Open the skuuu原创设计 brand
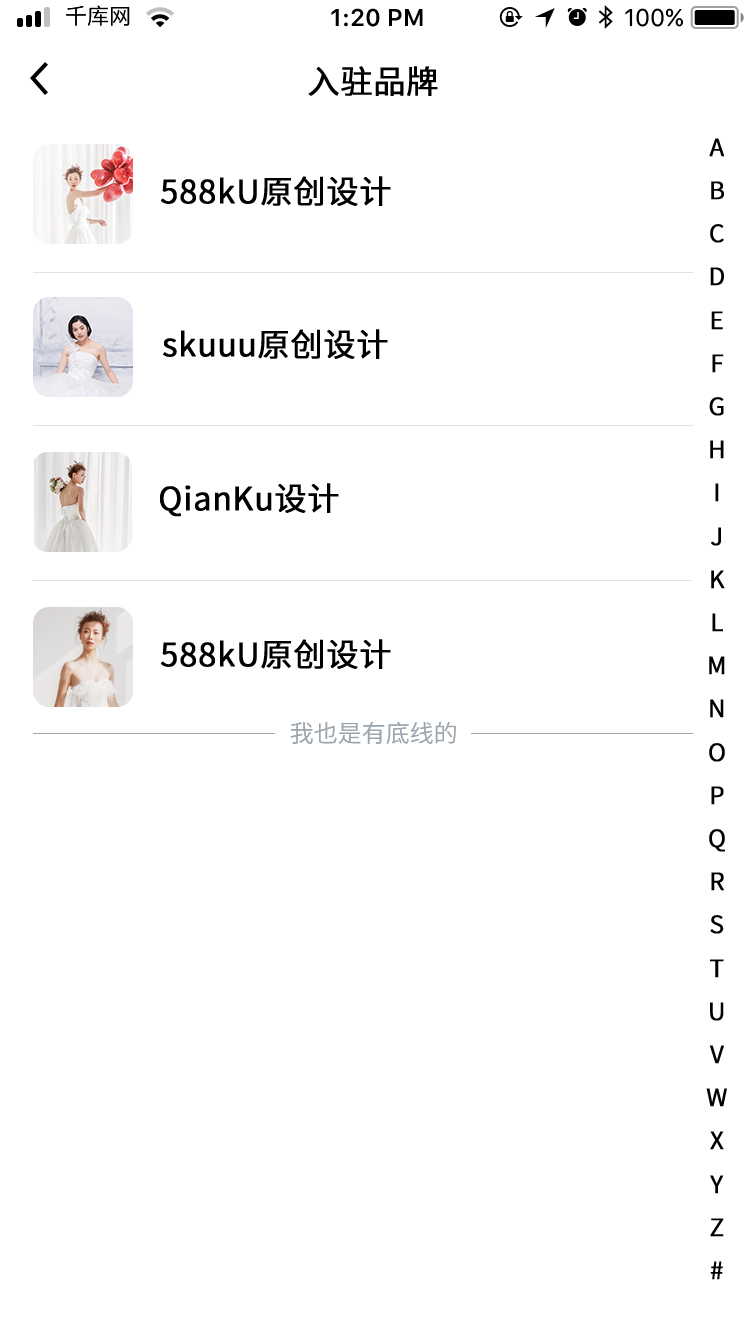 (274, 346)
